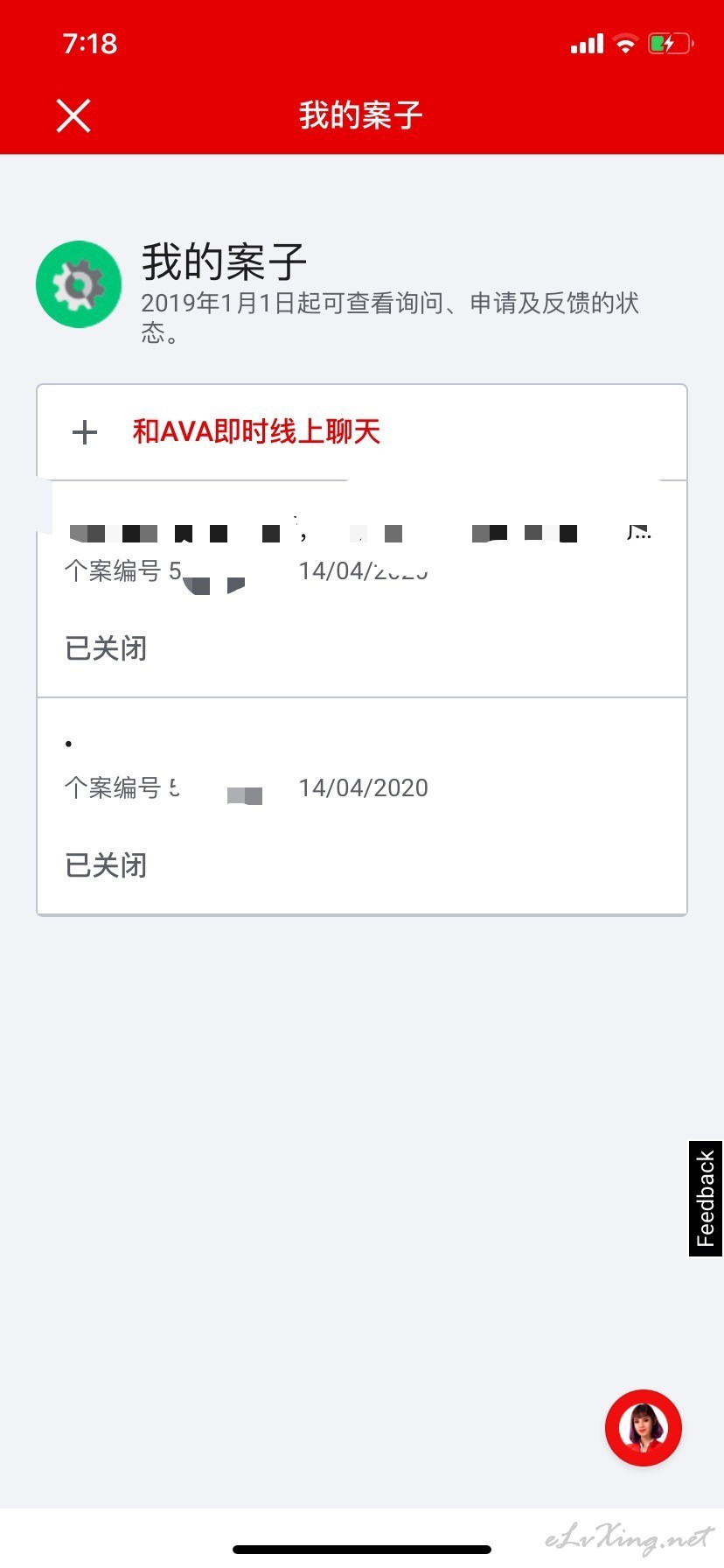Tap the AVA chat assistant avatar button
The image size is (724, 1568).
point(644,1428)
